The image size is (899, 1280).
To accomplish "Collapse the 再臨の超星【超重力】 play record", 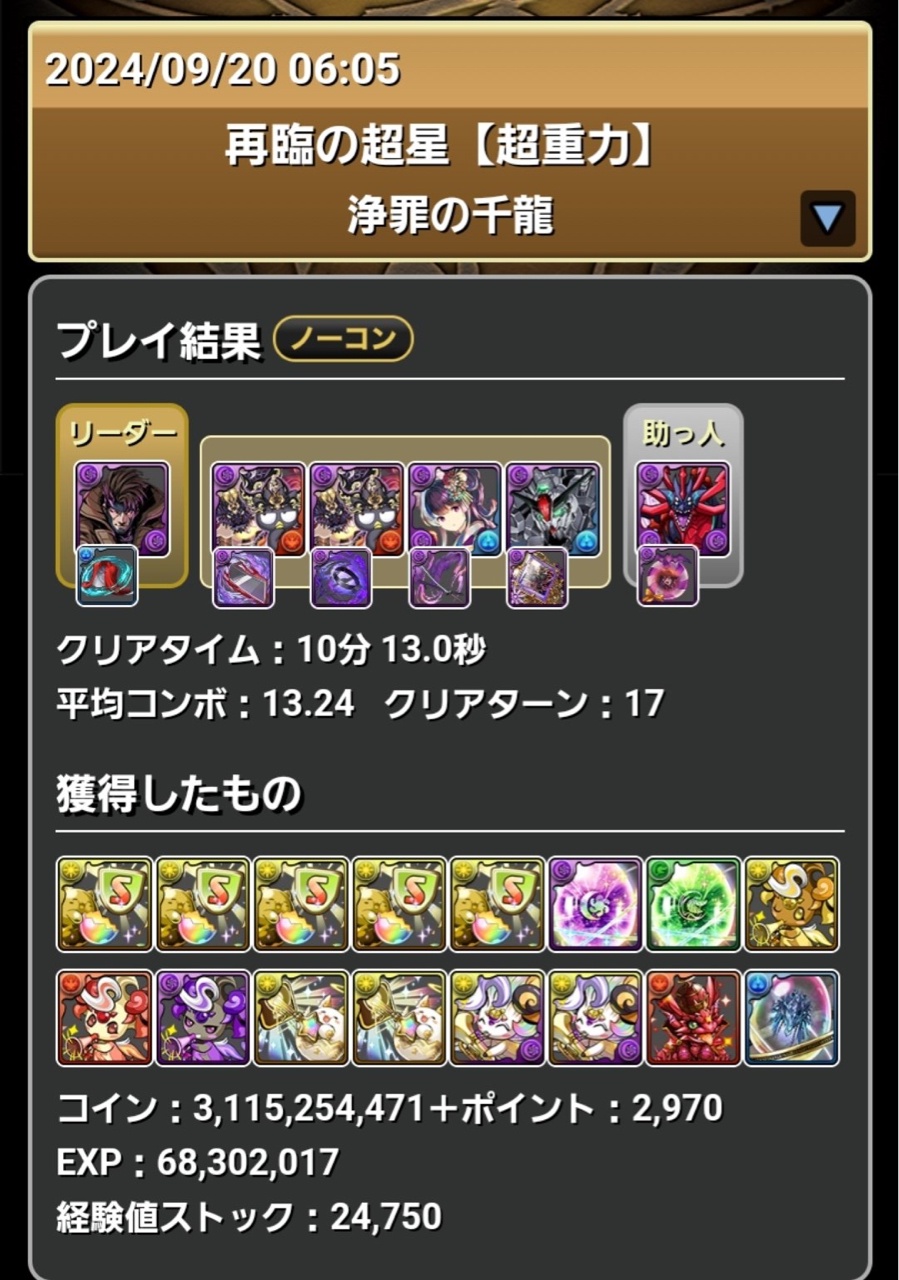I will pyautogui.click(x=827, y=218).
